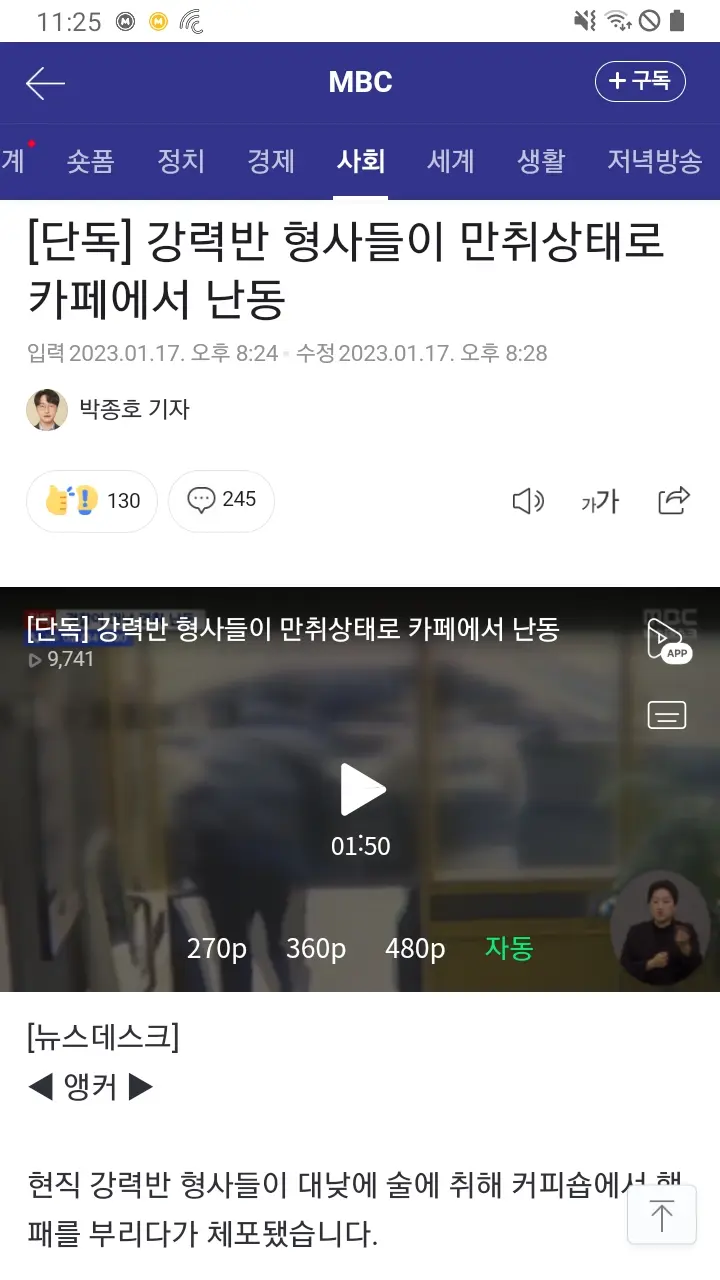Jump to top of the page

point(661,1216)
